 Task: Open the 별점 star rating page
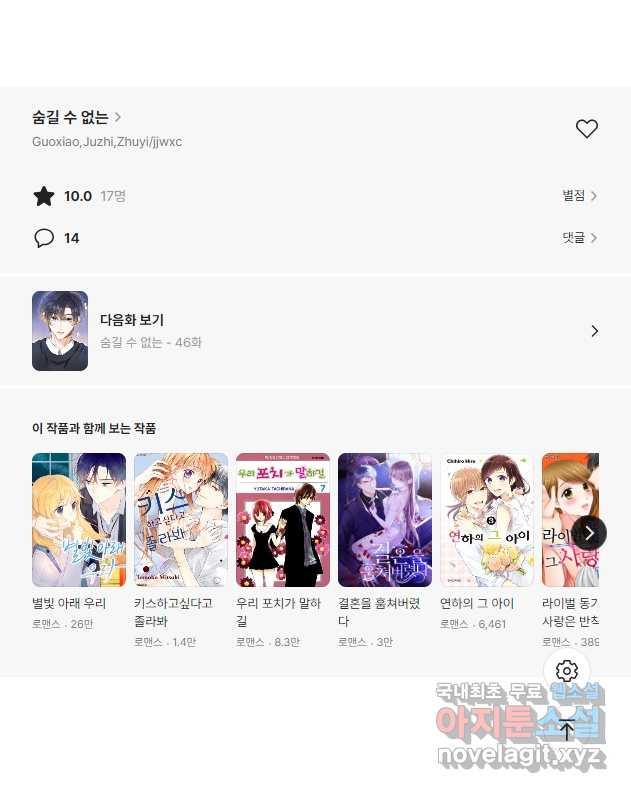pyautogui.click(x=579, y=196)
